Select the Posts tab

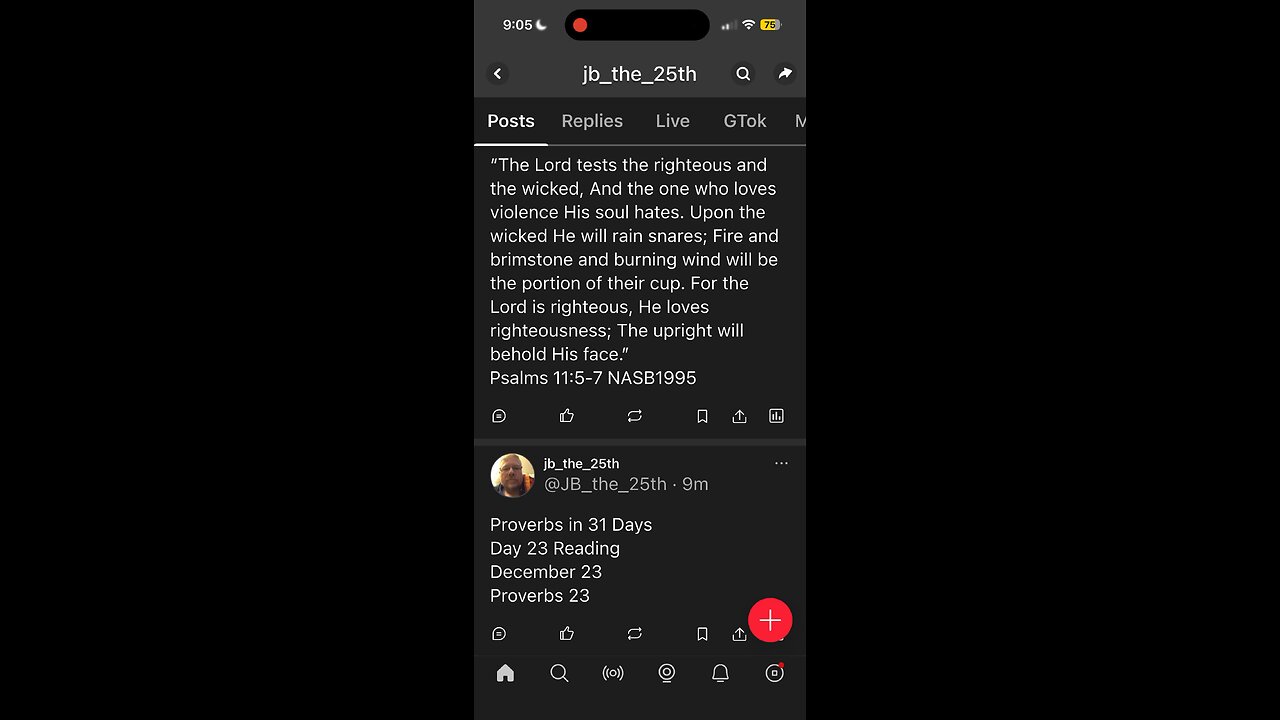(x=511, y=121)
